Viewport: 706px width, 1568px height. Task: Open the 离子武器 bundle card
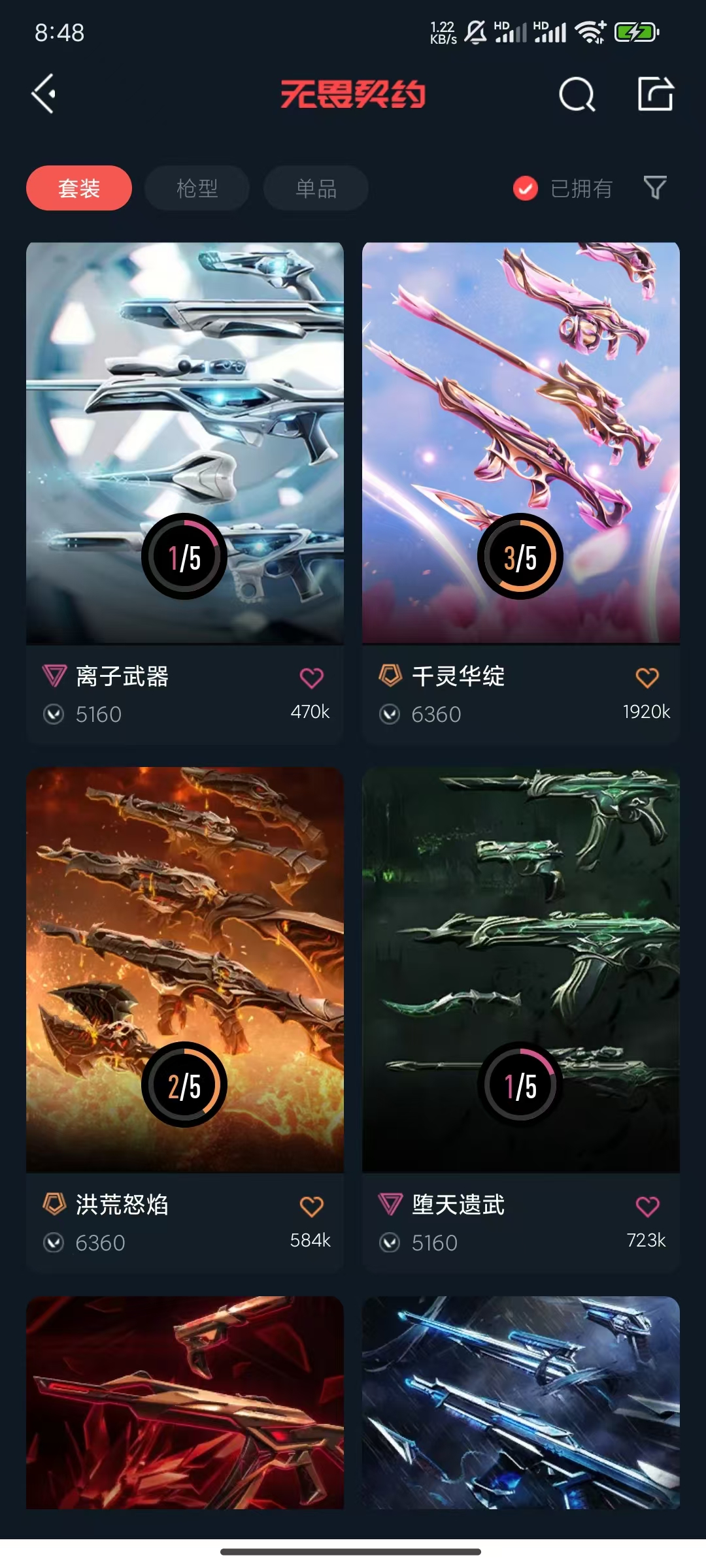click(x=185, y=493)
